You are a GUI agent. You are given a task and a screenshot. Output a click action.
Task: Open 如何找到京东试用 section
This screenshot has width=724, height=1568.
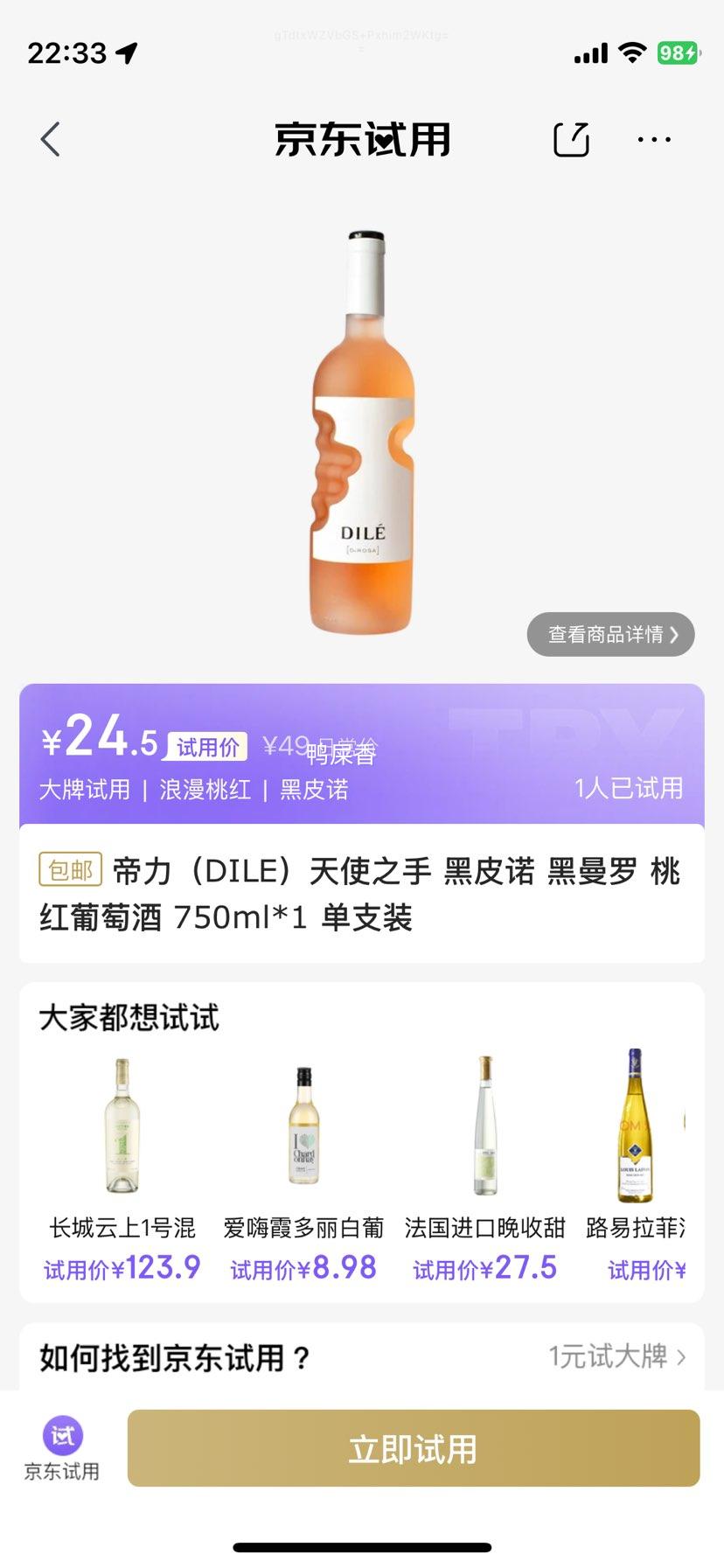tap(169, 1356)
